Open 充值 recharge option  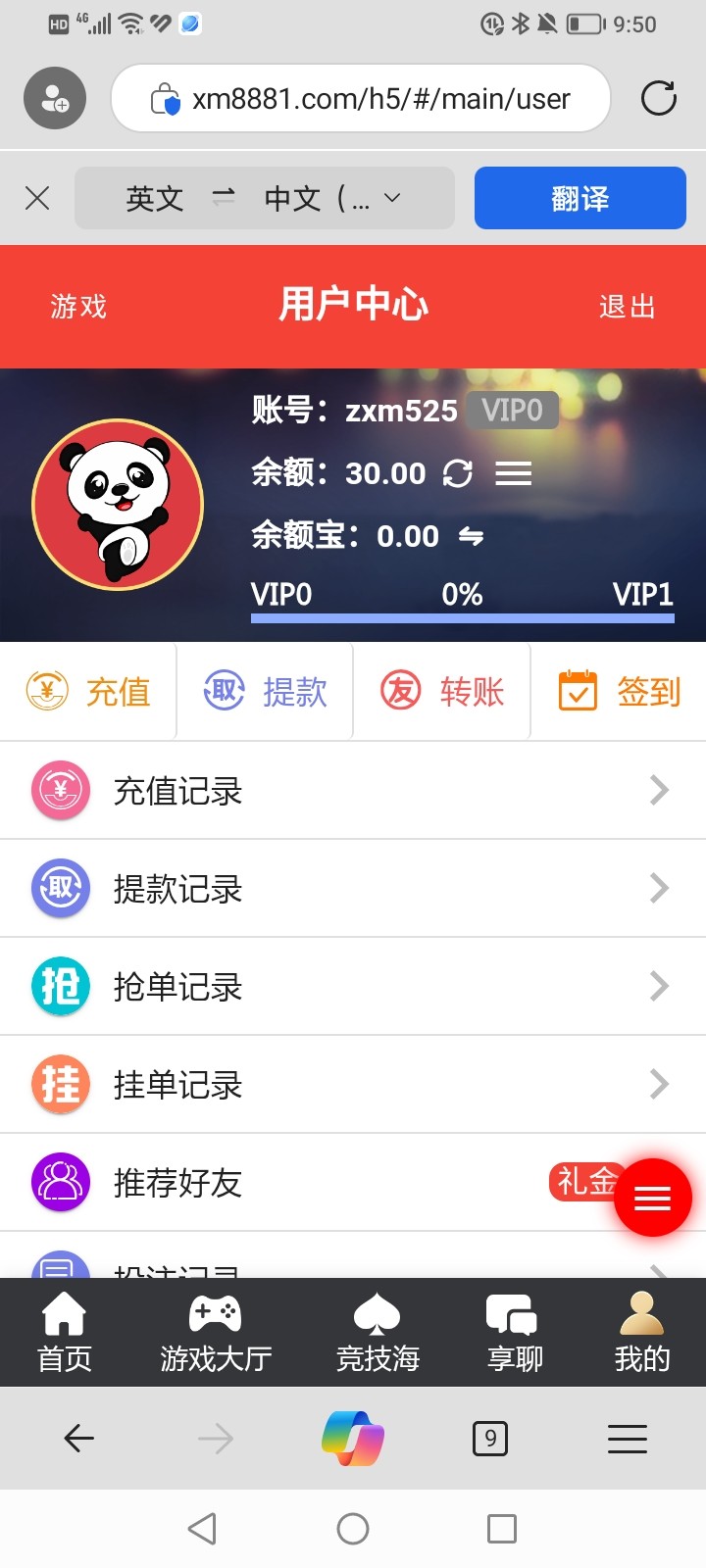pyautogui.click(x=88, y=692)
